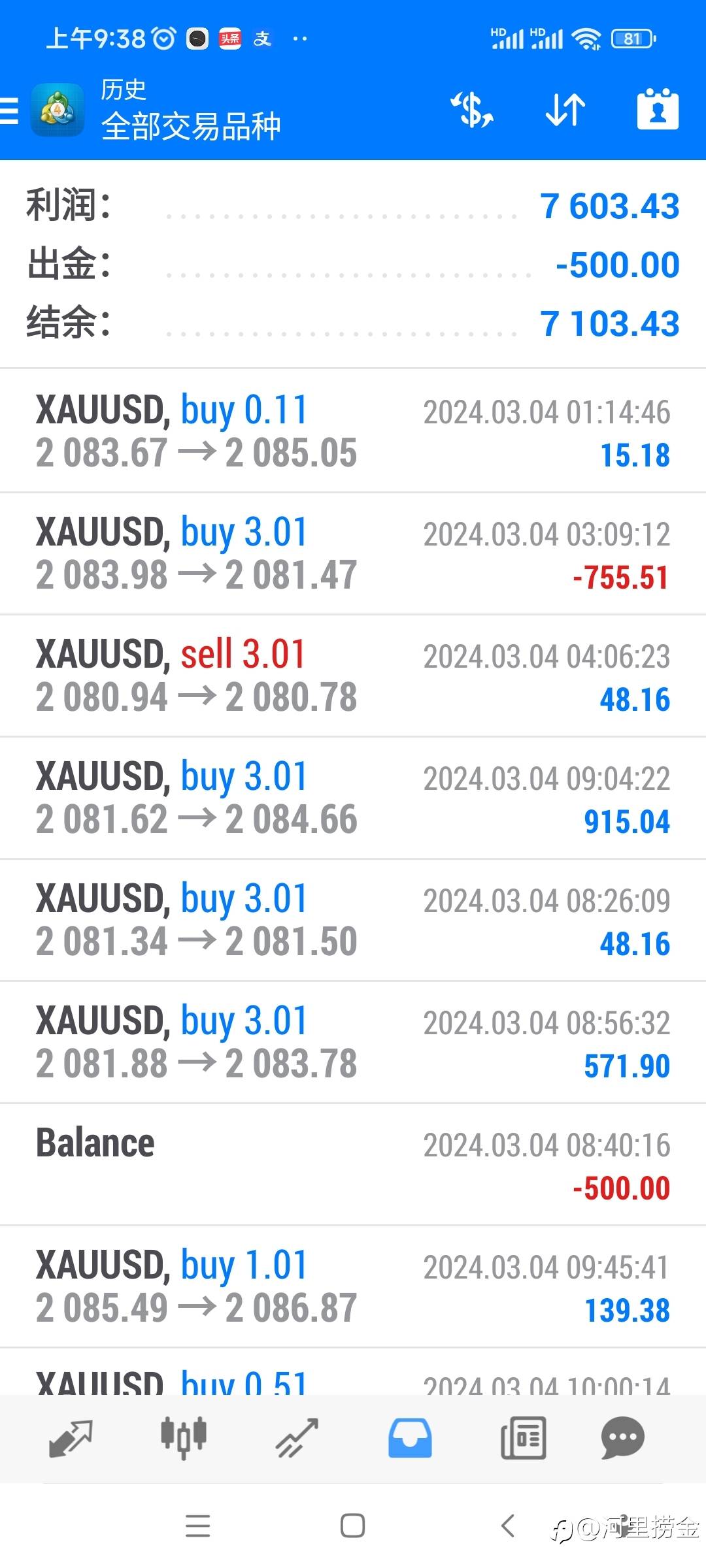Viewport: 706px width, 1568px height.
Task: Open the Balance withdrawal entry of -500.00
Action: pyautogui.click(x=353, y=1164)
